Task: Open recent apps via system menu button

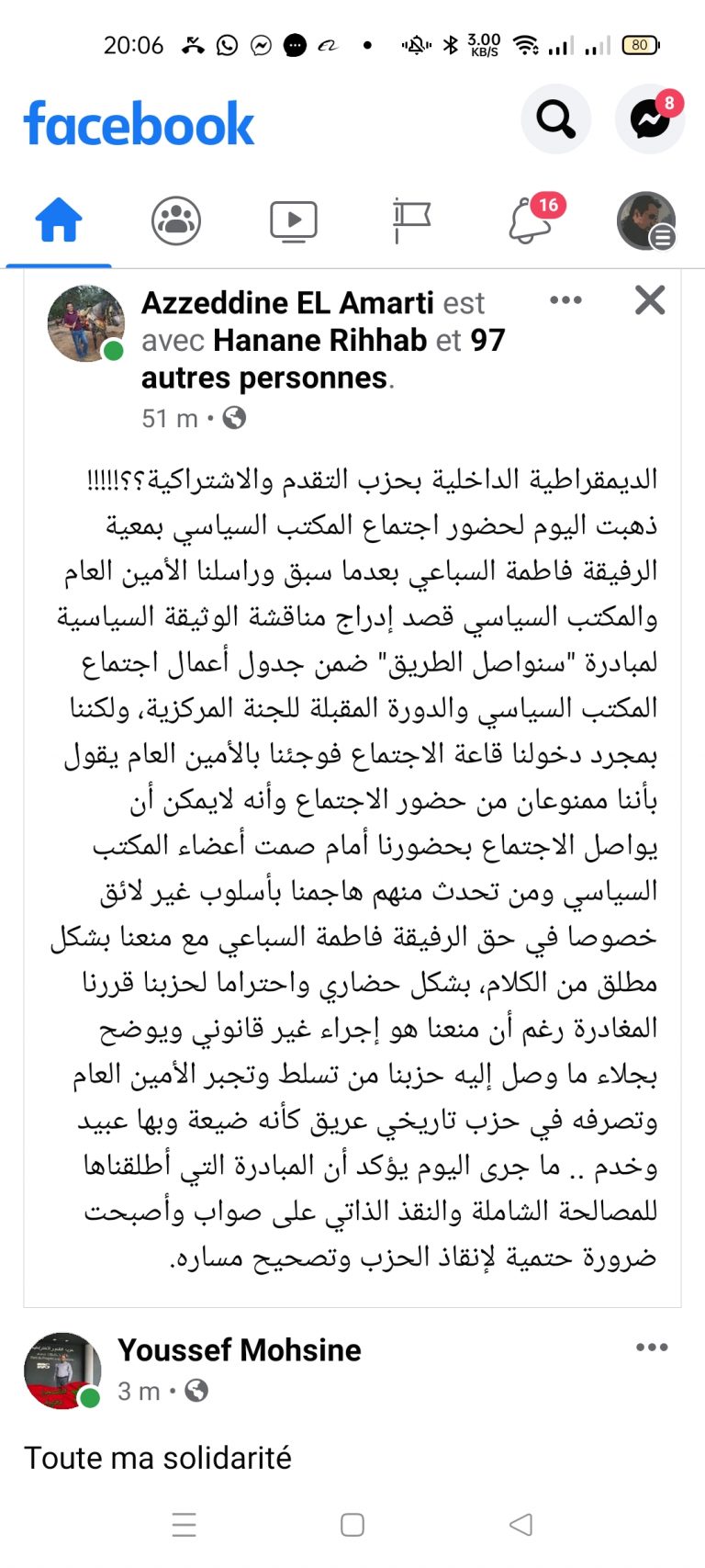Action: pyautogui.click(x=185, y=1525)
